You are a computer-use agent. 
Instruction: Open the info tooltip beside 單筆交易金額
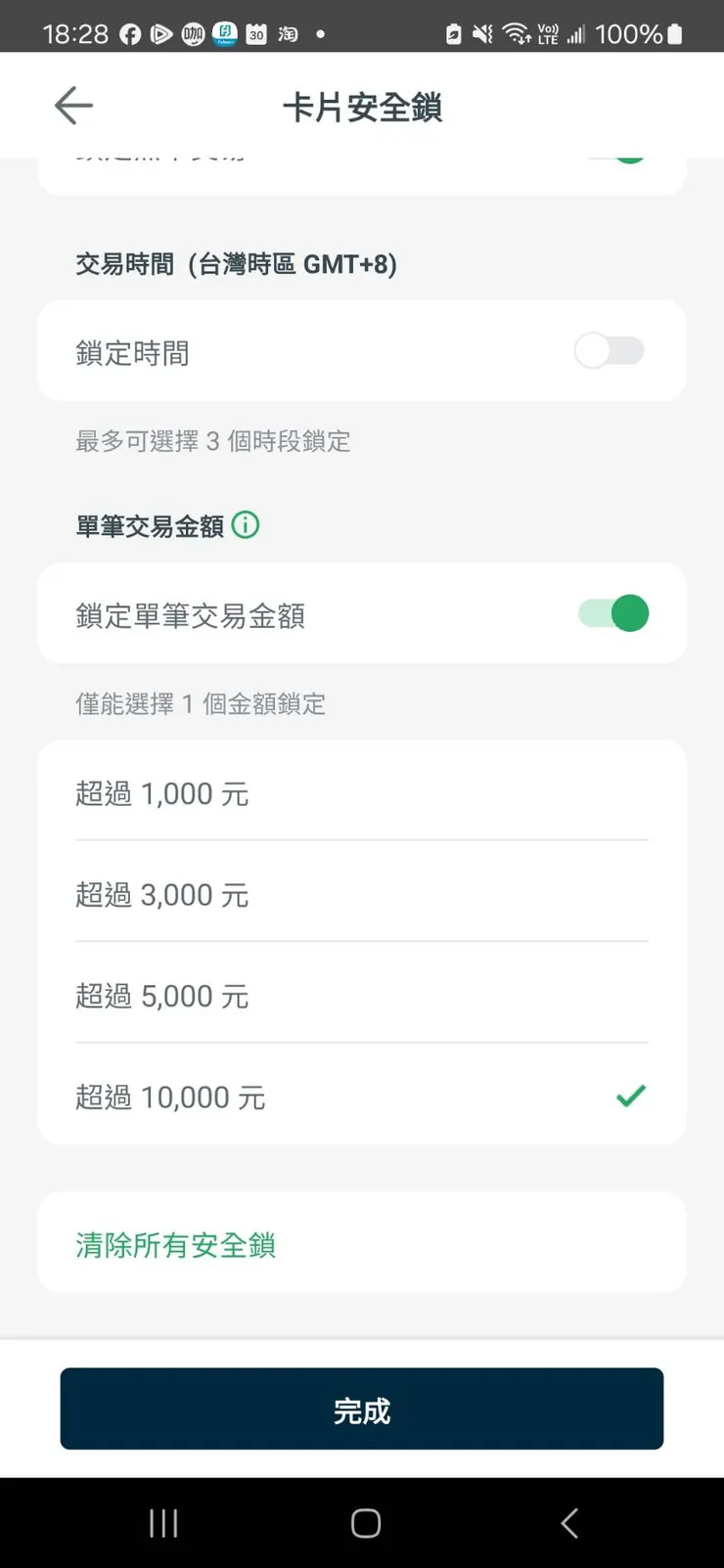245,525
